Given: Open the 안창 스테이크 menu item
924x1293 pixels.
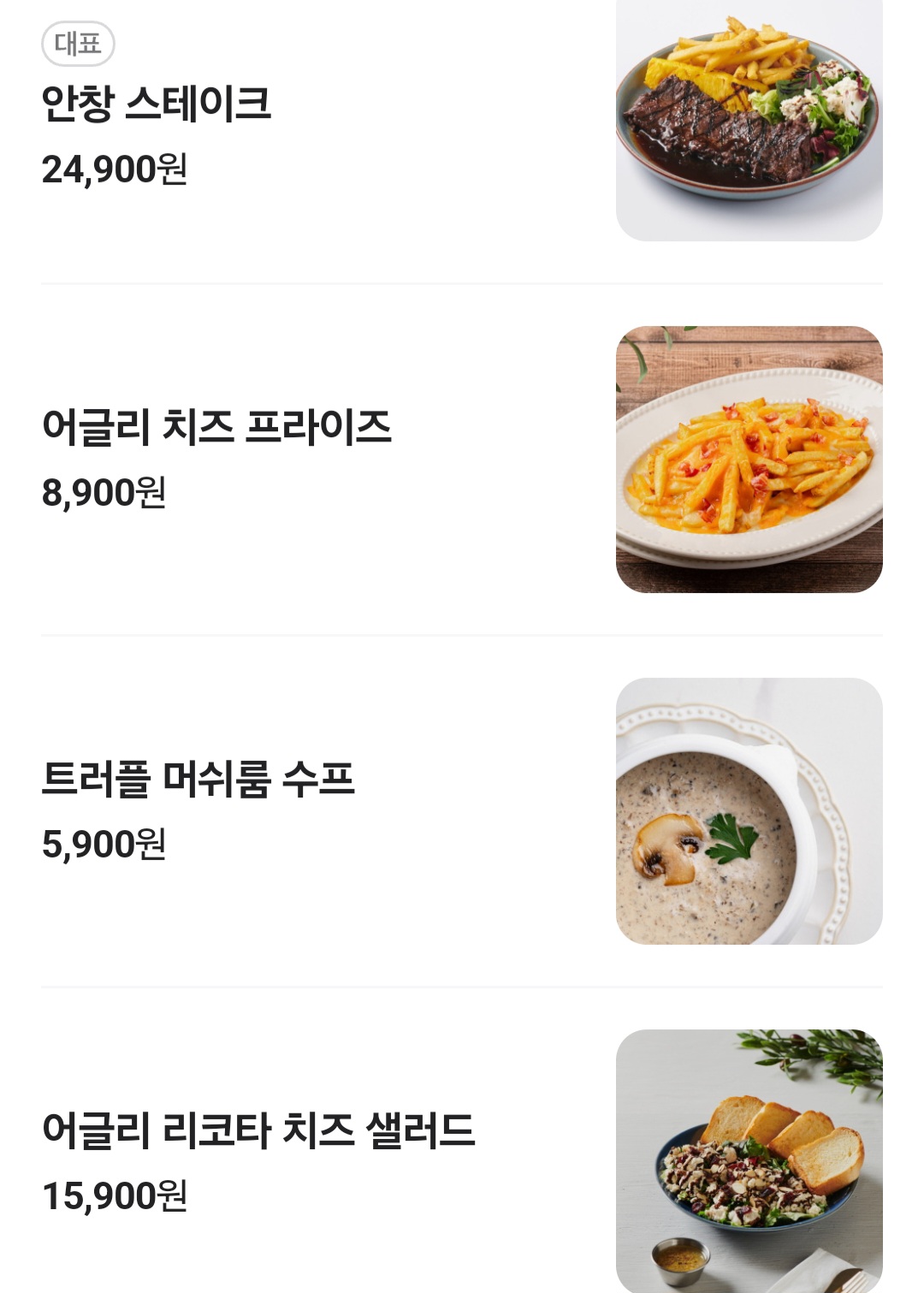Looking at the screenshot, I should pos(157,104).
